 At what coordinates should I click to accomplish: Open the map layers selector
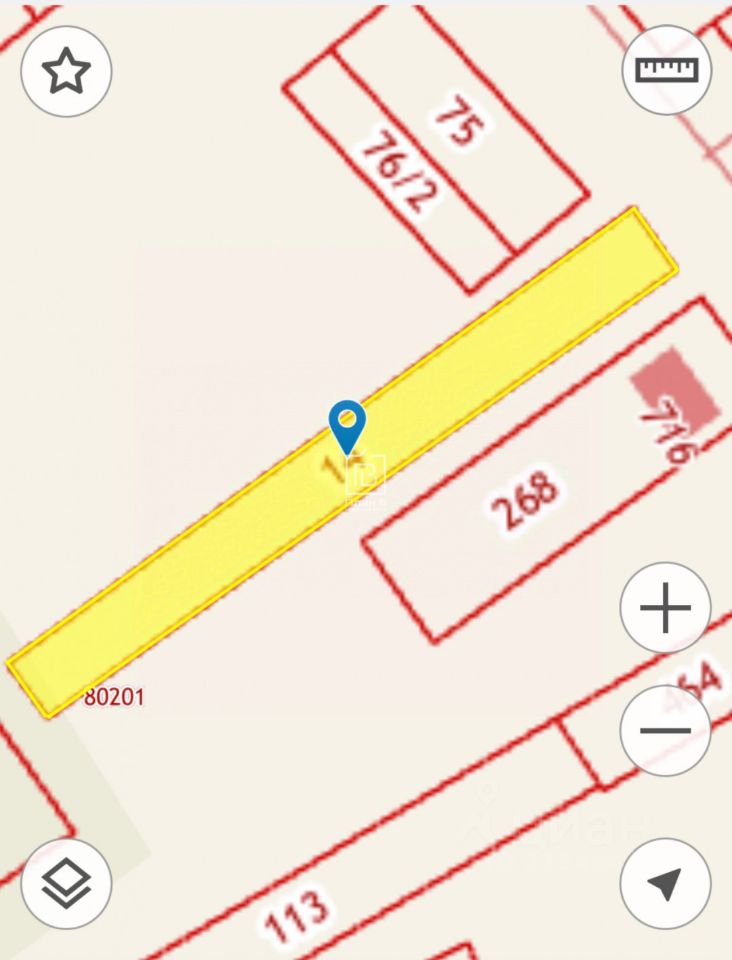66,884
